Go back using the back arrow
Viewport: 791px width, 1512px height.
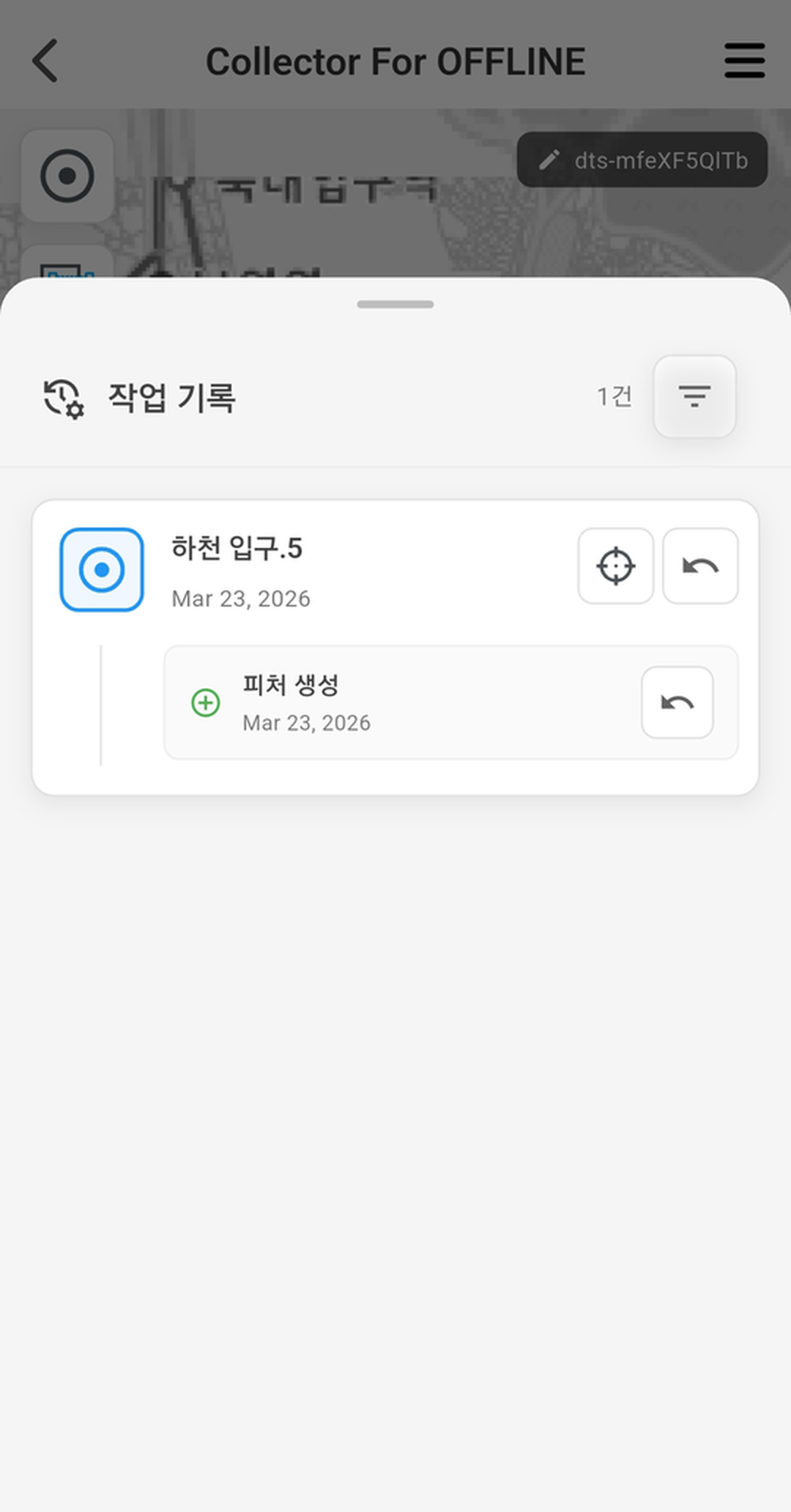pos(45,61)
